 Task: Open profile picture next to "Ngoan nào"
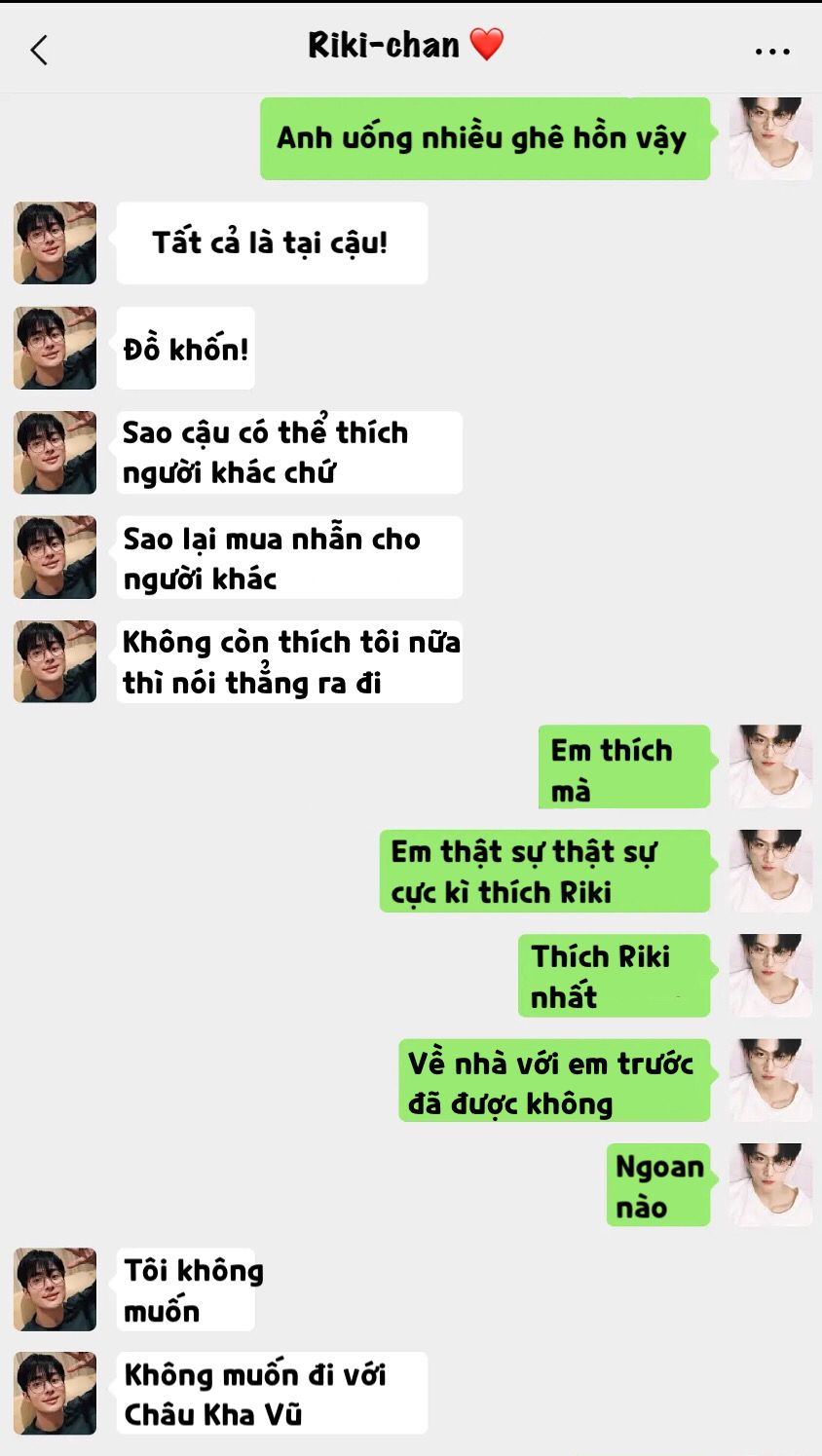(770, 1185)
